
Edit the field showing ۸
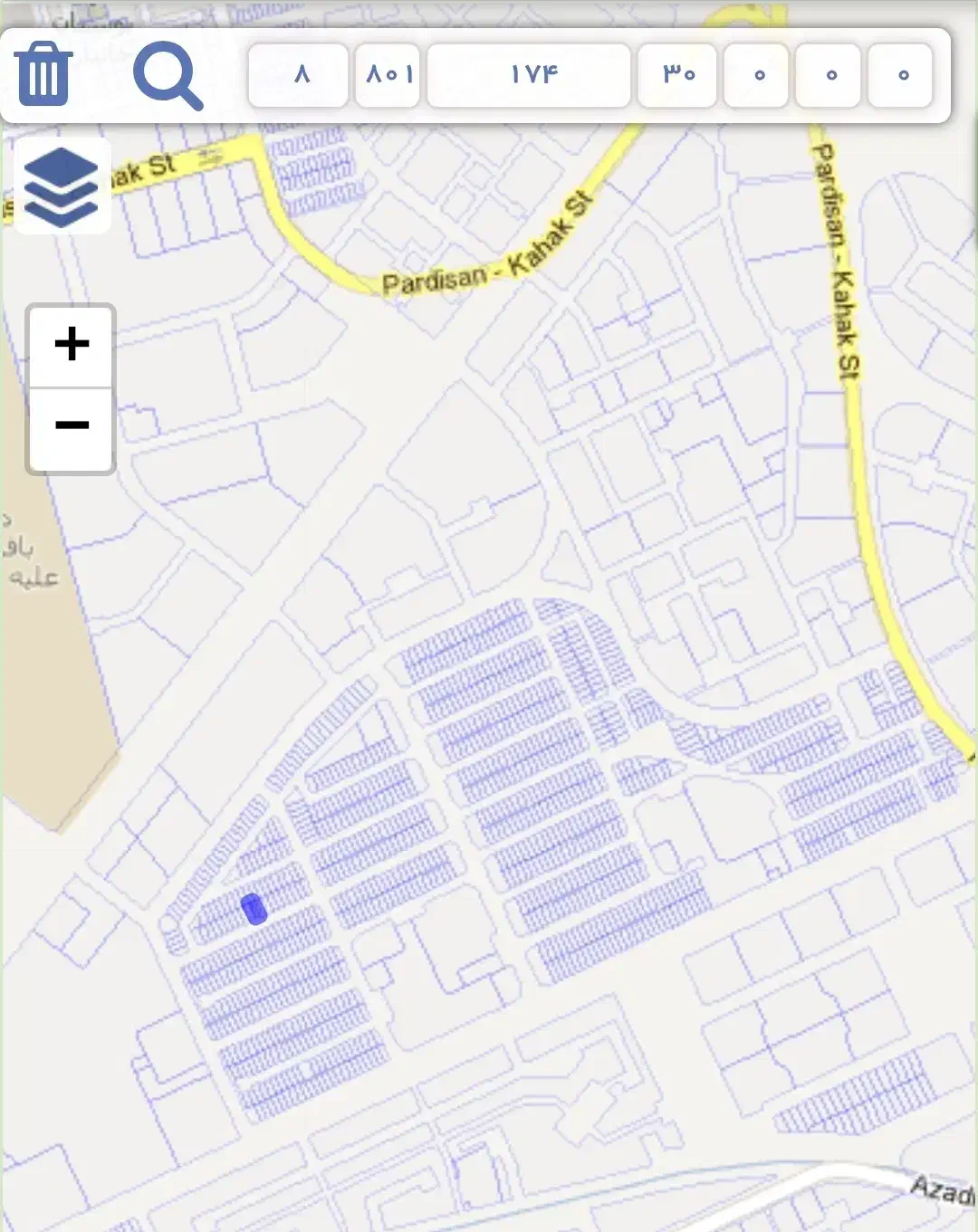pos(299,75)
